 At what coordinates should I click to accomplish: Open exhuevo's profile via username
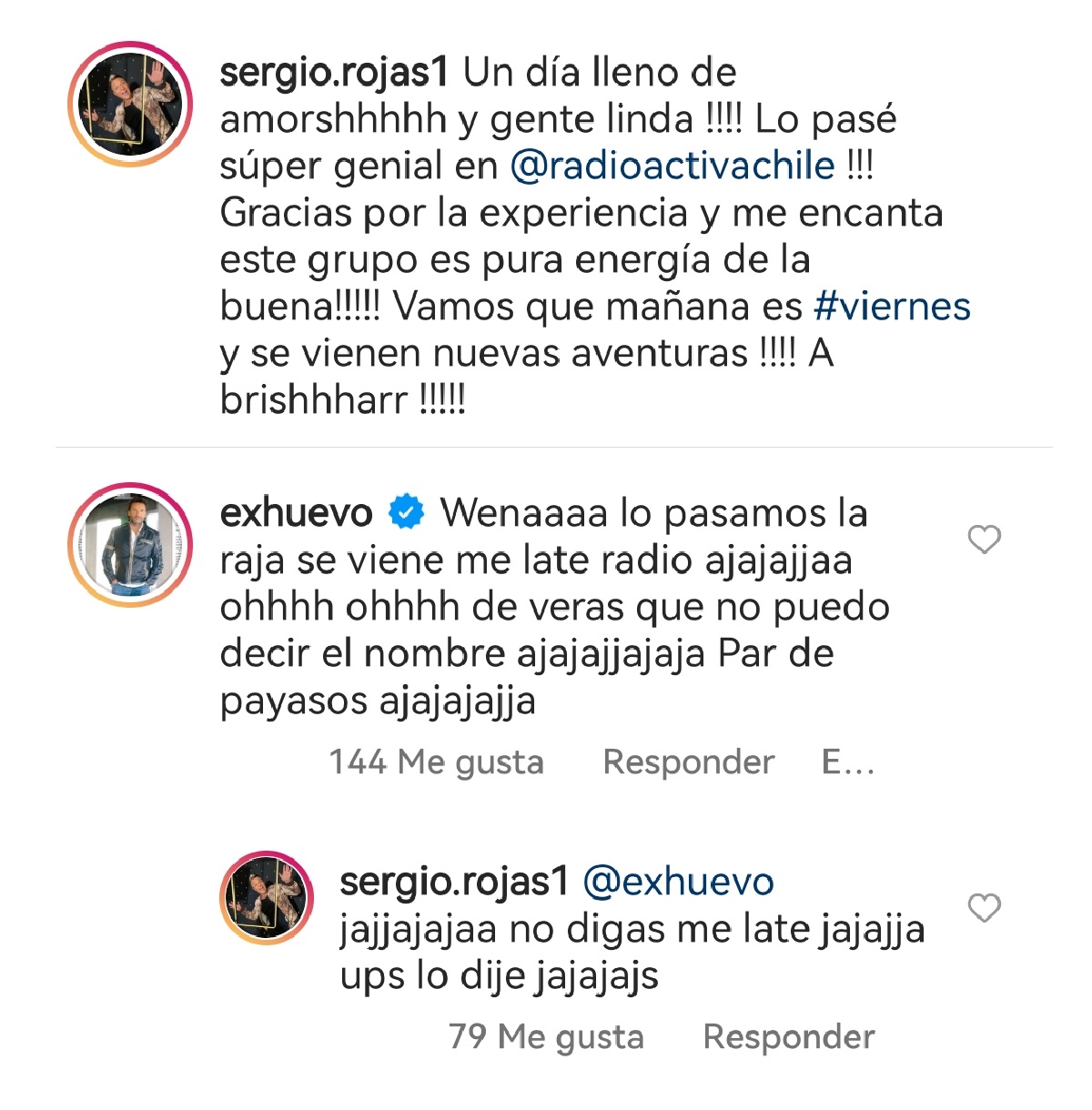(x=297, y=513)
